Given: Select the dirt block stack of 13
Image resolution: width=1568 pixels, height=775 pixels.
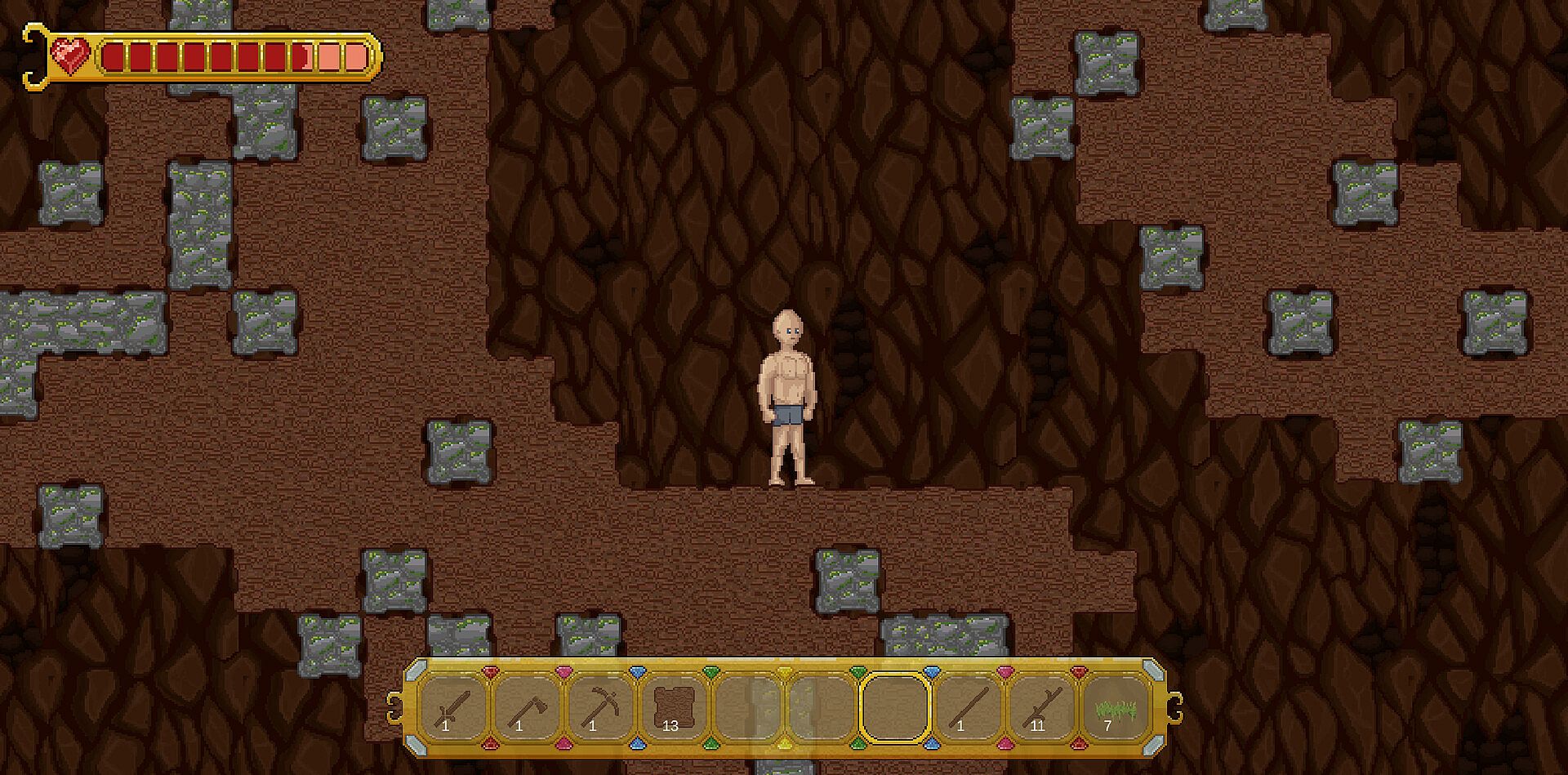Looking at the screenshot, I should click(x=675, y=707).
